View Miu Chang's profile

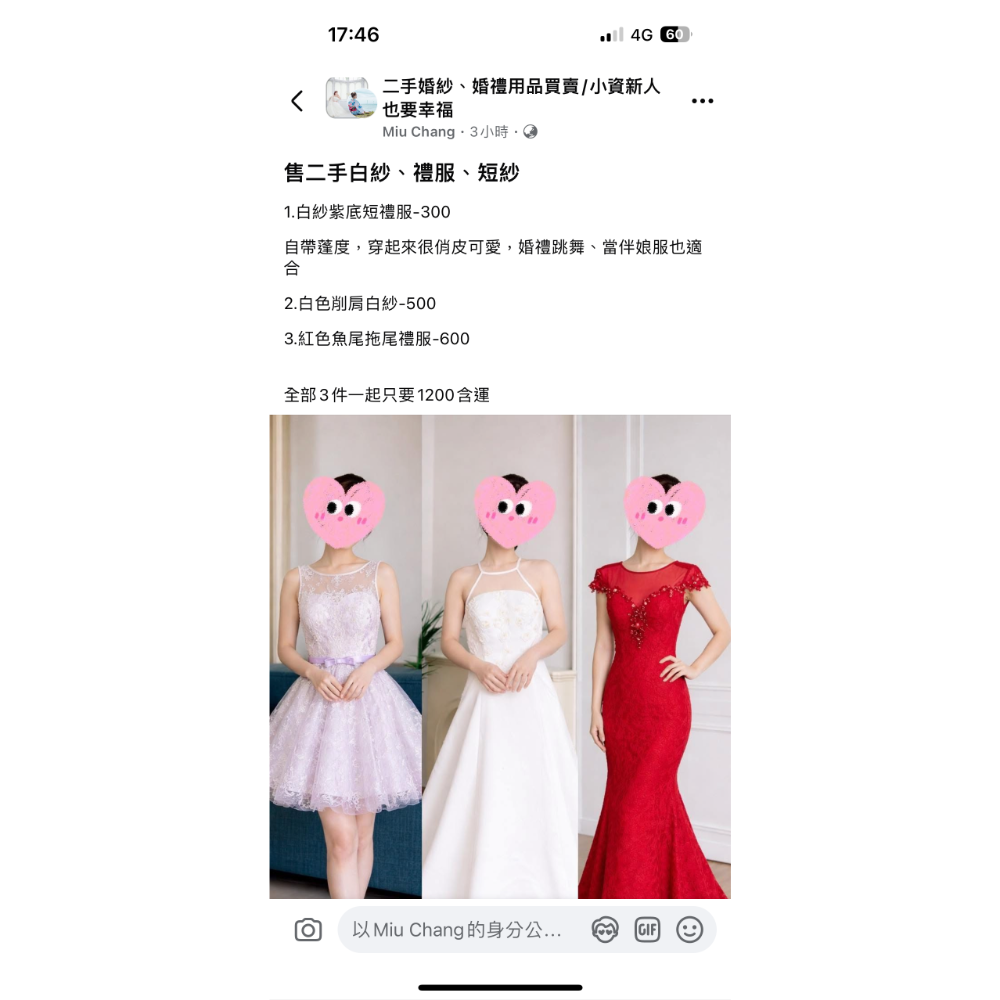(418, 132)
